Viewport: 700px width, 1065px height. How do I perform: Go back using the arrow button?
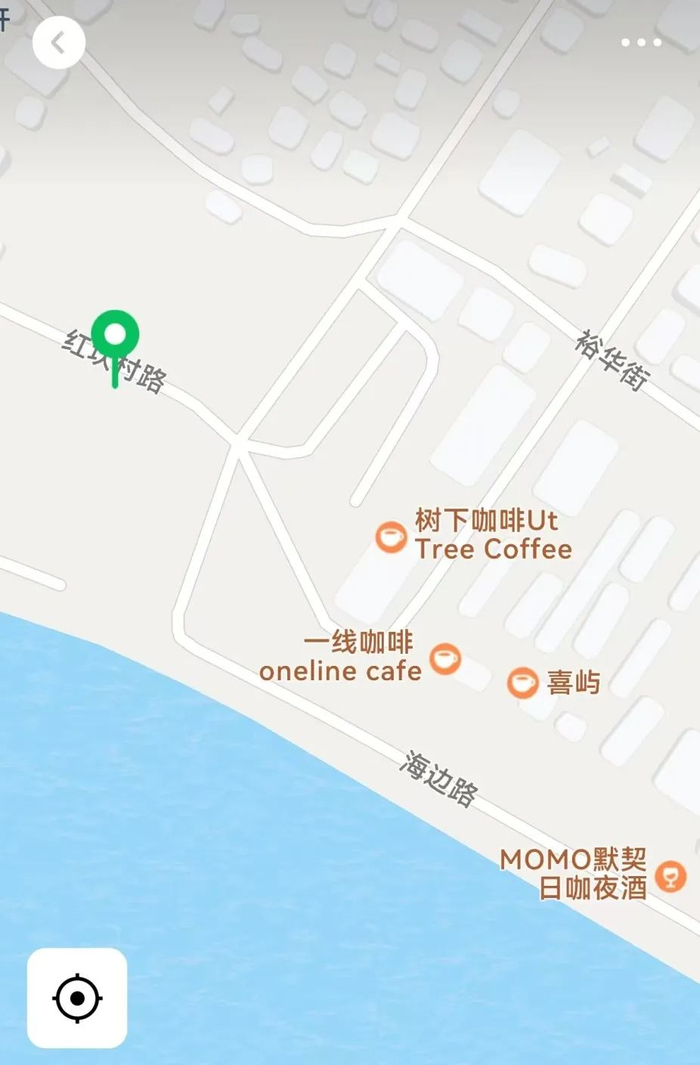click(x=59, y=43)
